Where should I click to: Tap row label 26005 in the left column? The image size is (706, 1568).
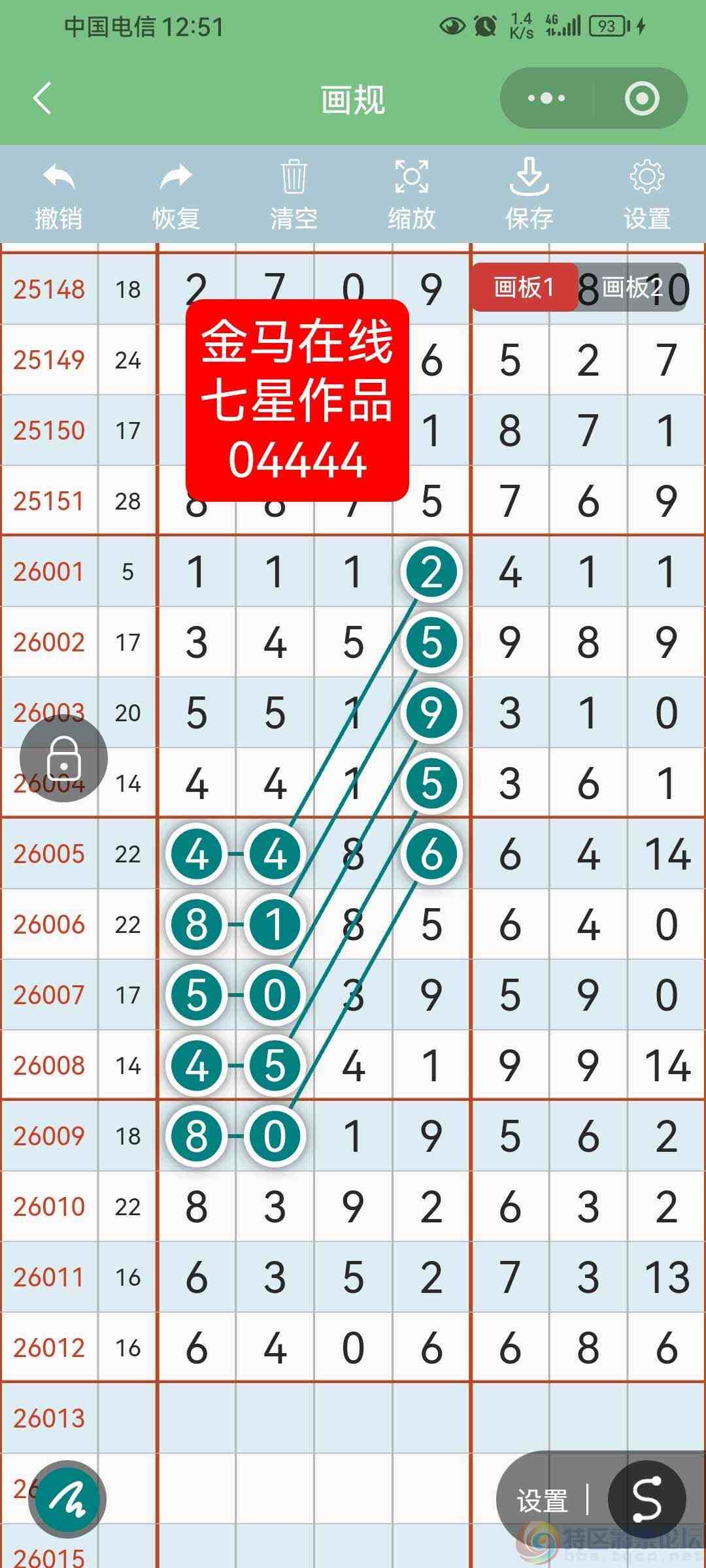pyautogui.click(x=50, y=853)
